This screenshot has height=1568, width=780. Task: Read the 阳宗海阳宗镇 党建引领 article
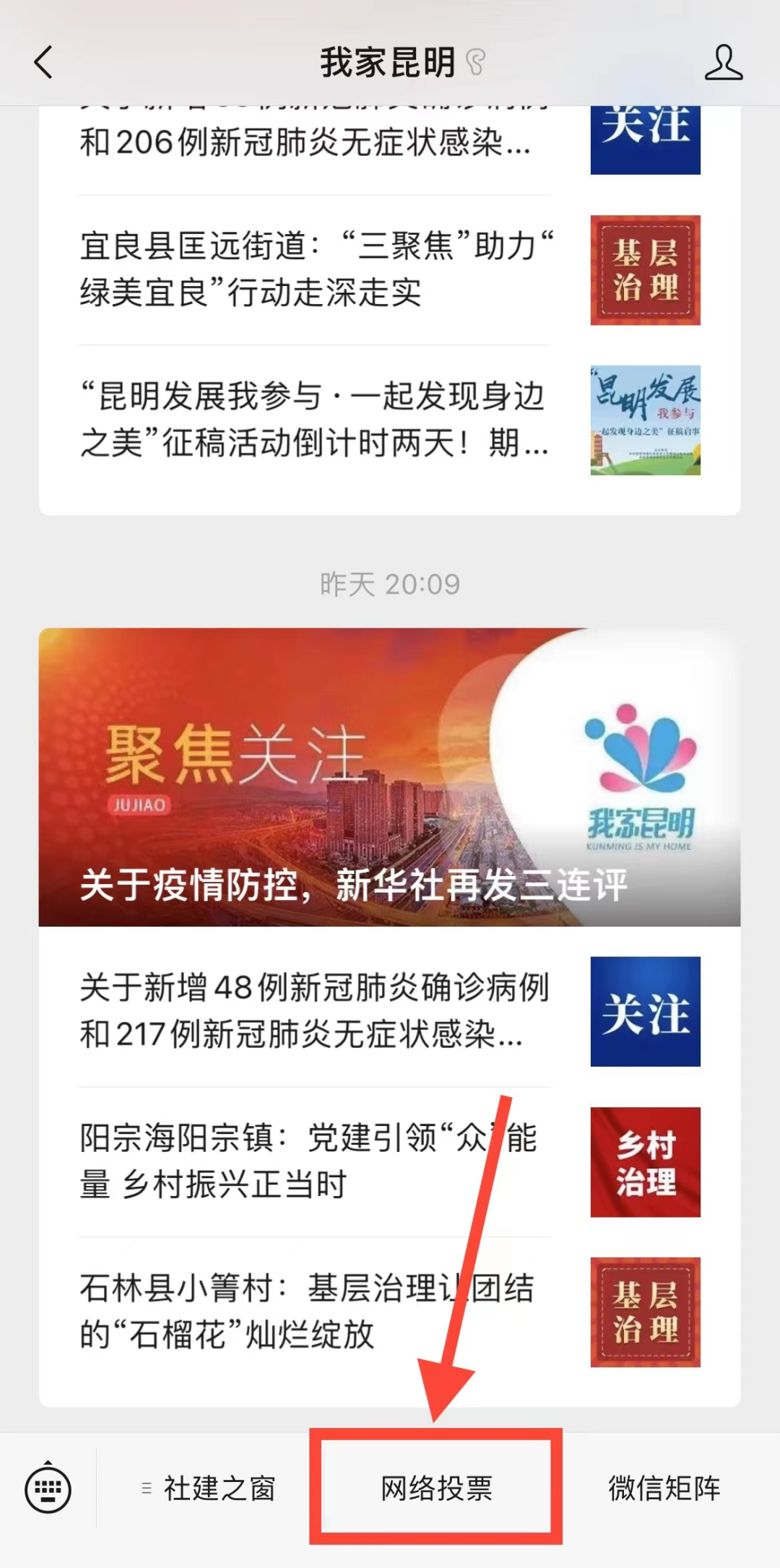tap(390, 1162)
